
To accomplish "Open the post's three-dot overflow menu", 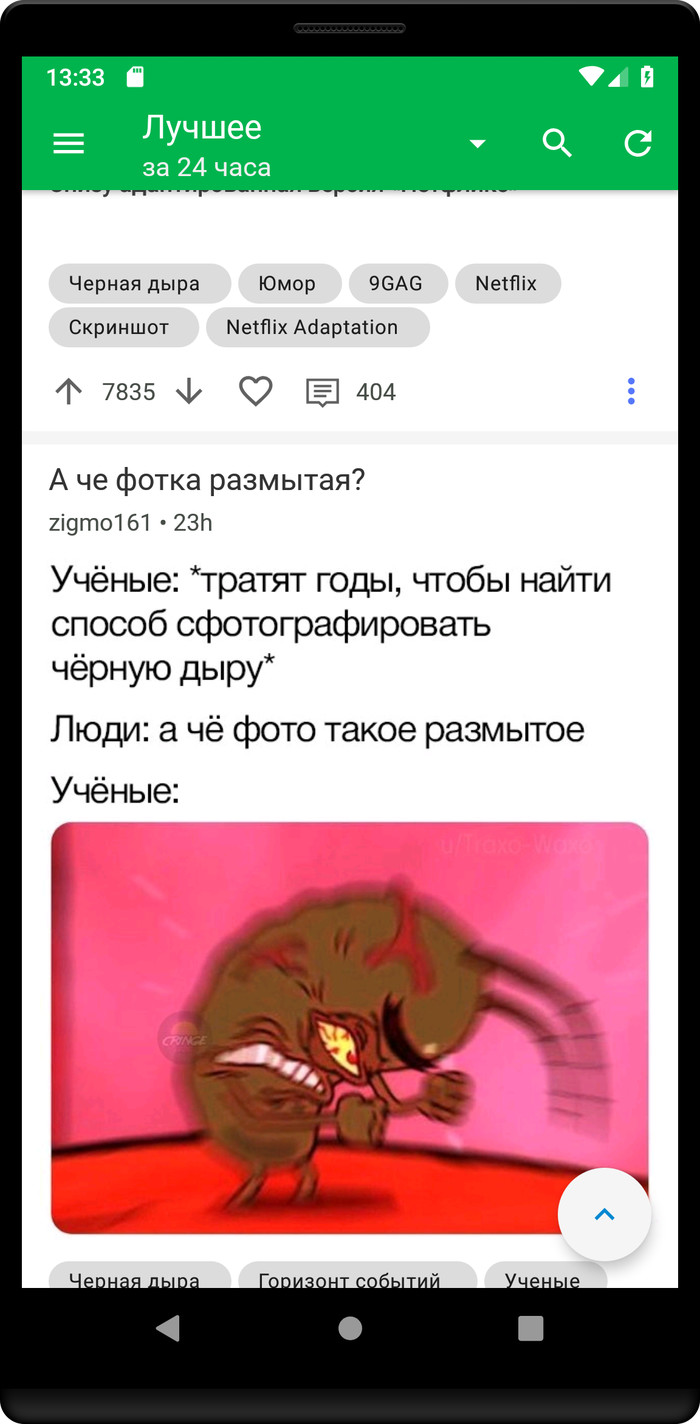I will pos(631,392).
